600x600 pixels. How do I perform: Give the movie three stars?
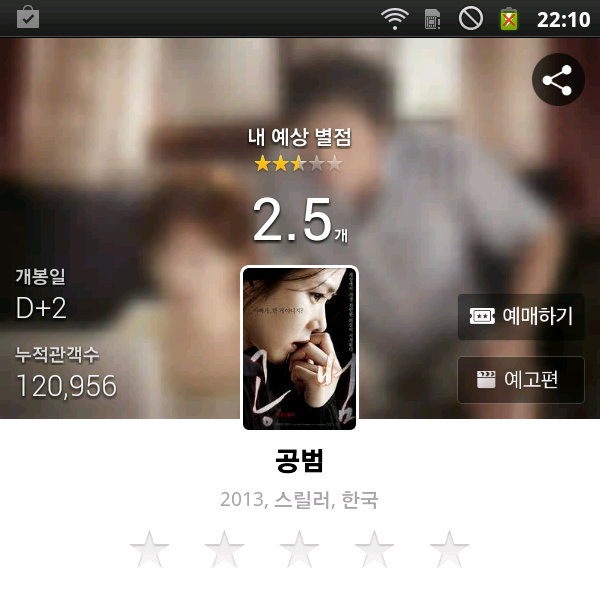click(300, 549)
